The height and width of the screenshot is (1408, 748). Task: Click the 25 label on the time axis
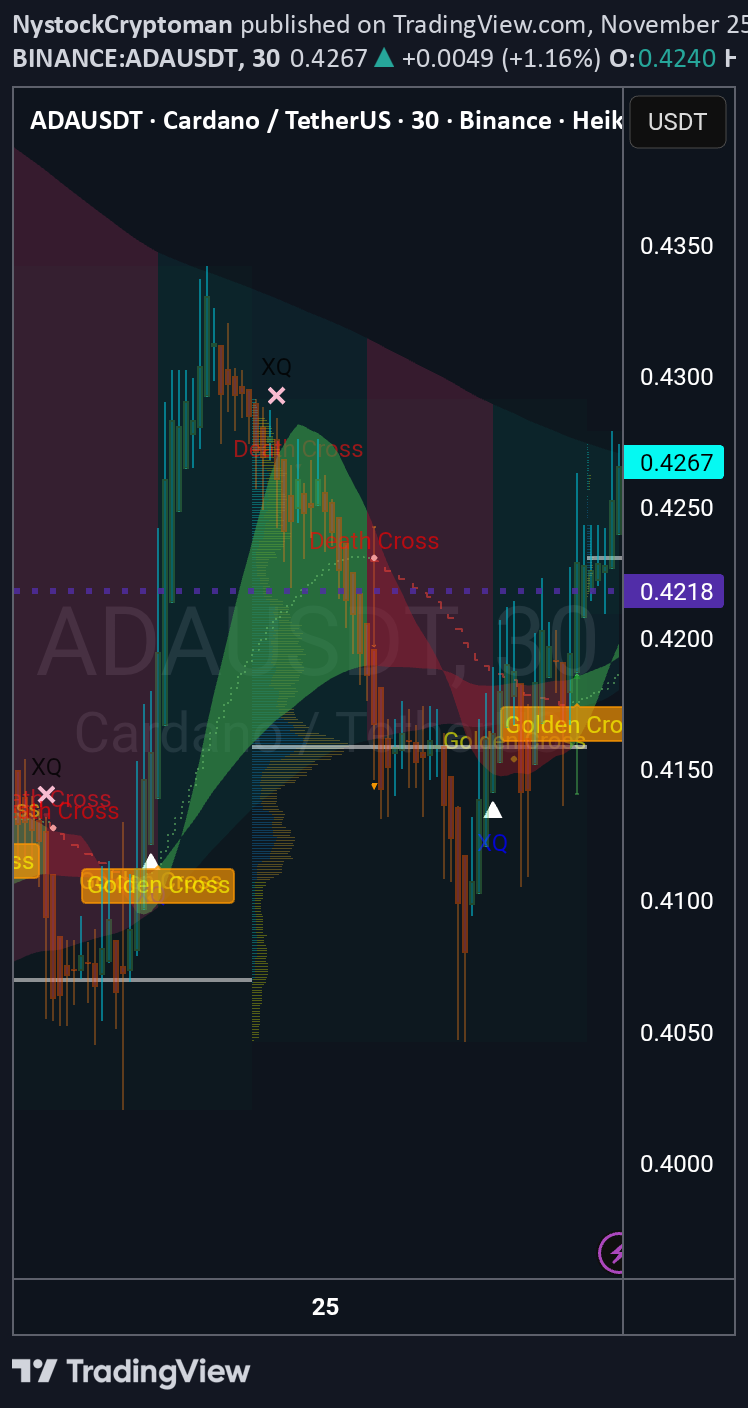[324, 1306]
